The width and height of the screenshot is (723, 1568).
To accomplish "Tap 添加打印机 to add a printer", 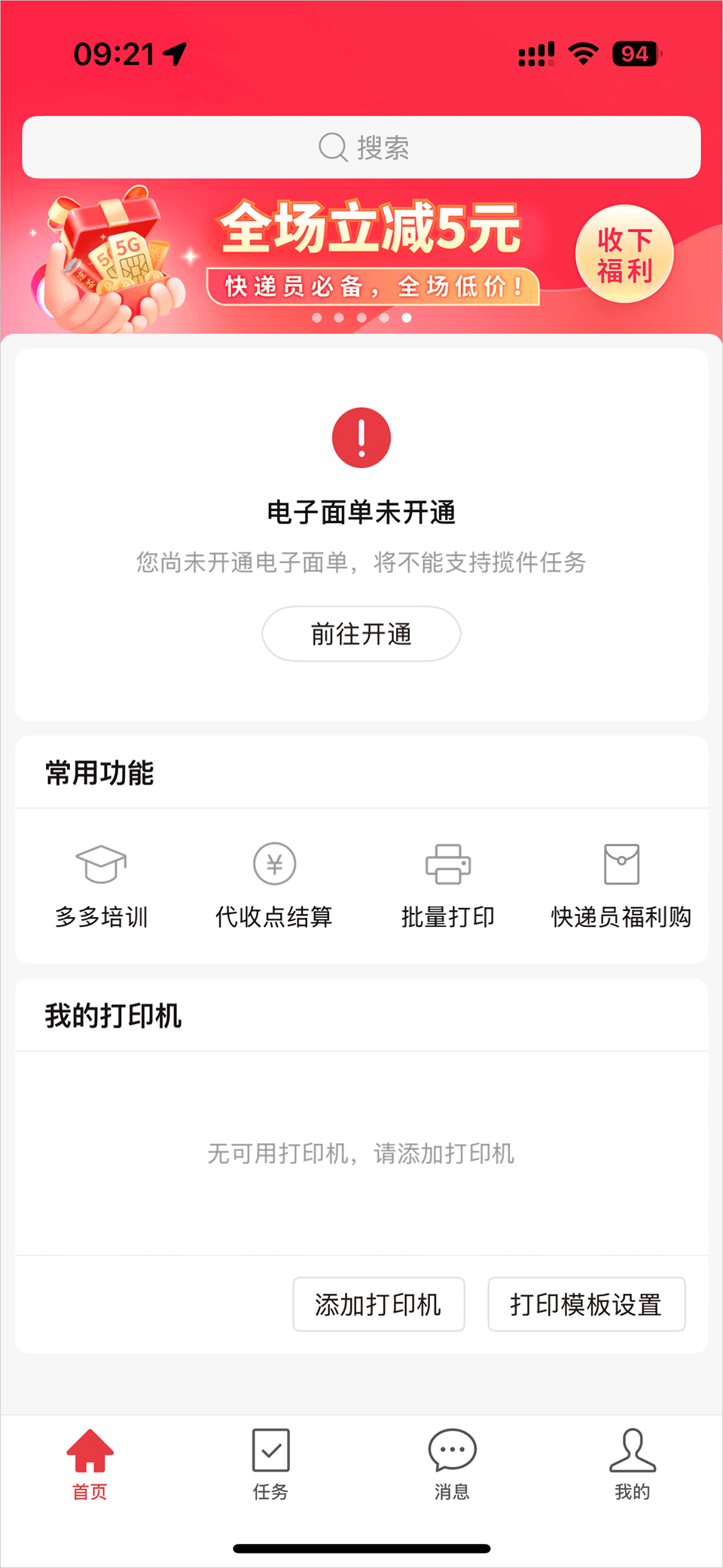I will click(x=378, y=1304).
